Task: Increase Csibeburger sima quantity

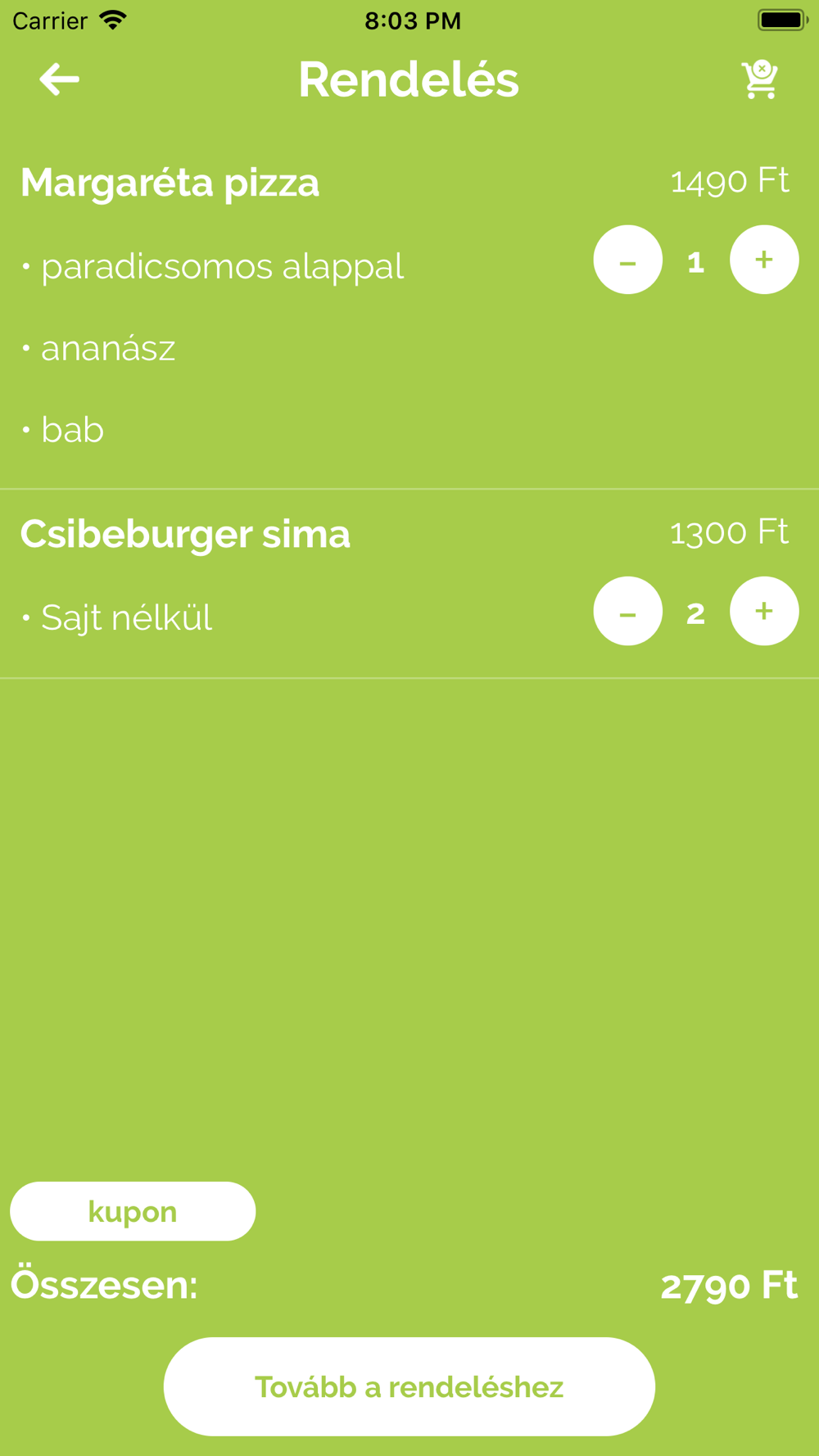Action: pos(764,611)
